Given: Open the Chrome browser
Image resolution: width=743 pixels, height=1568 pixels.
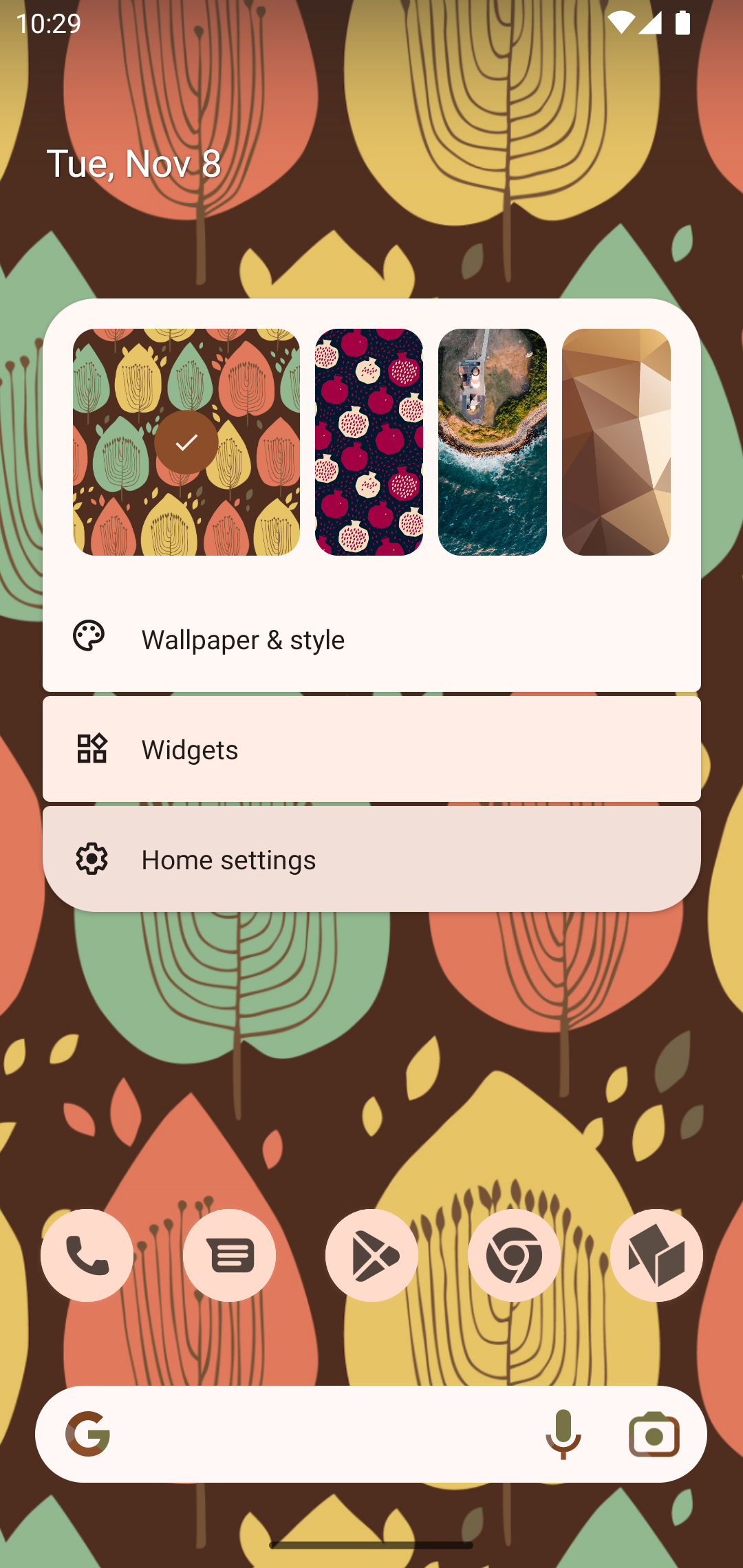Looking at the screenshot, I should [514, 1255].
